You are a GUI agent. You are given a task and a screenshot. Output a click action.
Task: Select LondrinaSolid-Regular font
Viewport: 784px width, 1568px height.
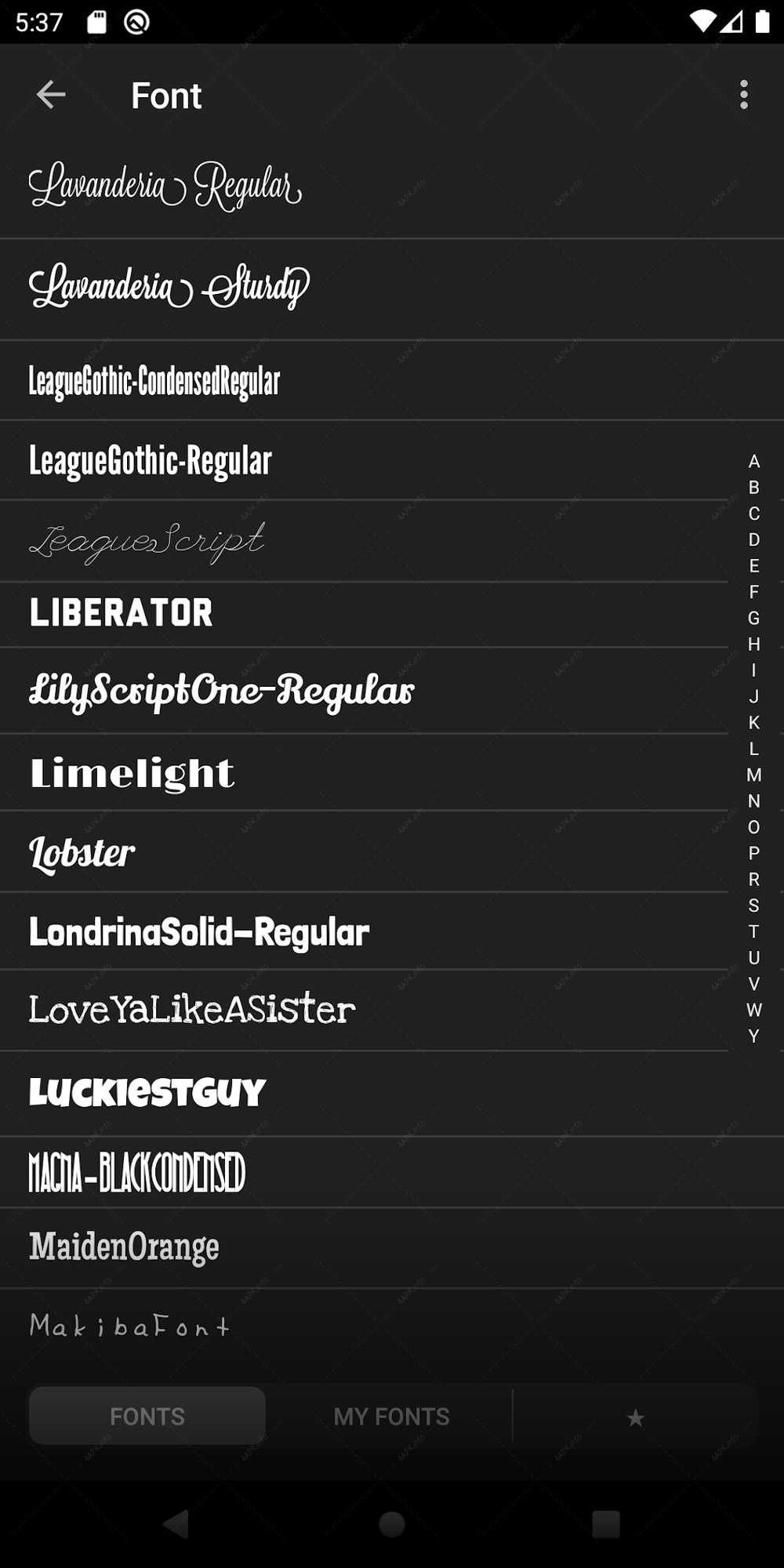(365, 931)
